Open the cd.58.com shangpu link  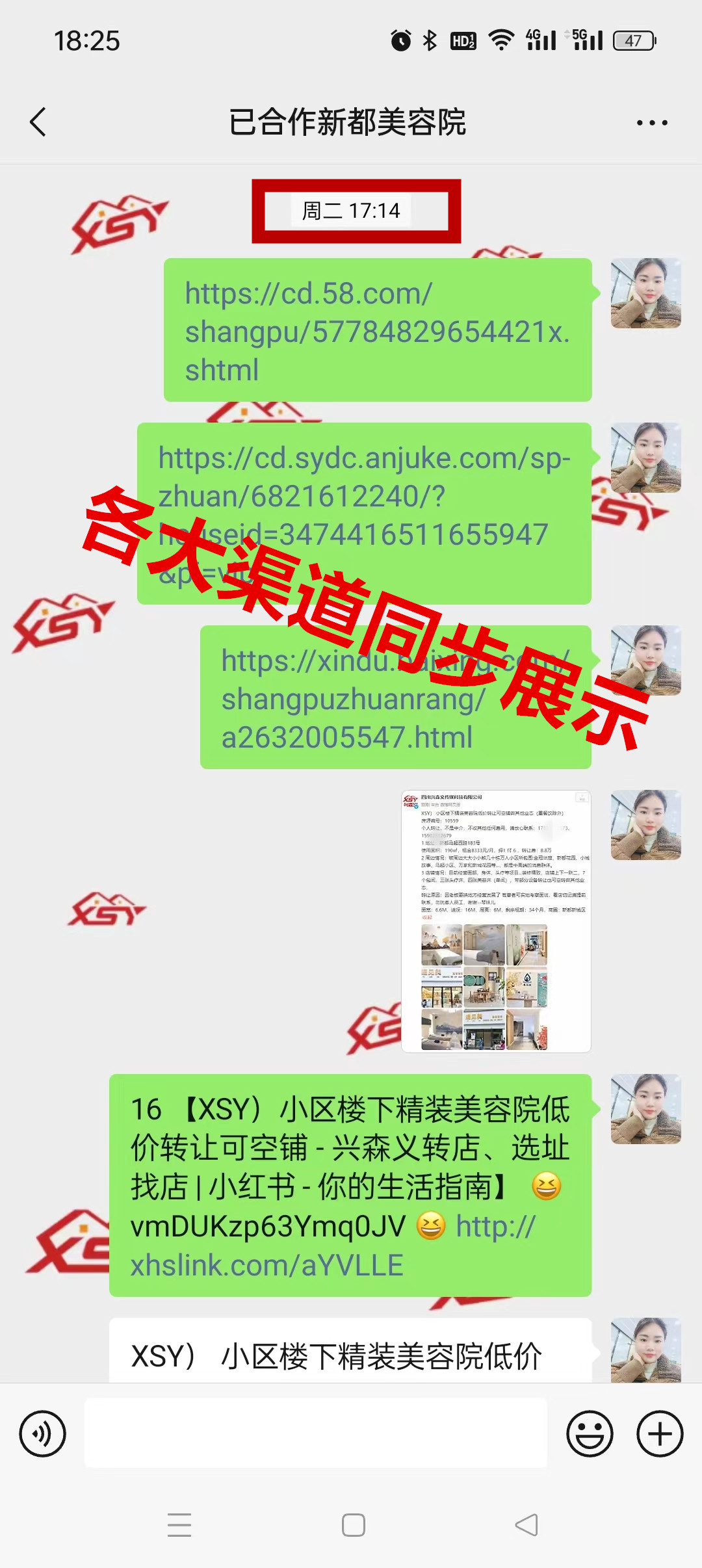point(376,330)
